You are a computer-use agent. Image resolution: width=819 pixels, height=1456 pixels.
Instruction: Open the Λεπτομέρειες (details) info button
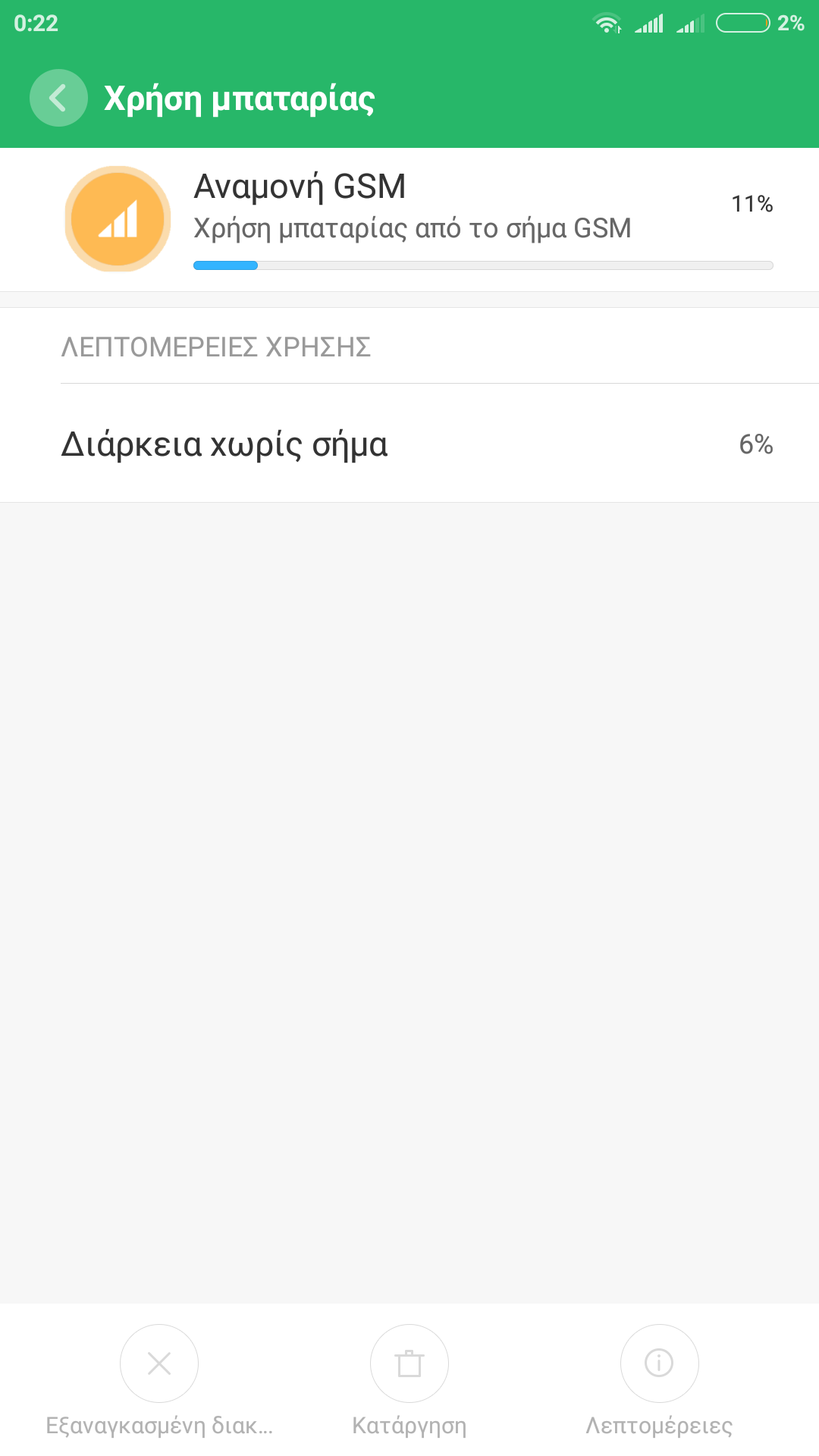point(659,1363)
